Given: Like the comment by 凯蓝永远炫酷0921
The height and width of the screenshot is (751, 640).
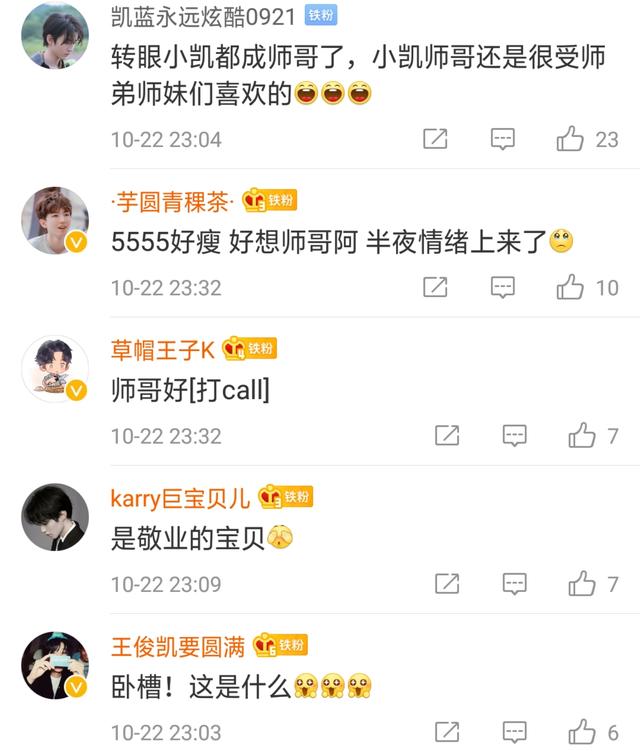Looking at the screenshot, I should point(570,139).
